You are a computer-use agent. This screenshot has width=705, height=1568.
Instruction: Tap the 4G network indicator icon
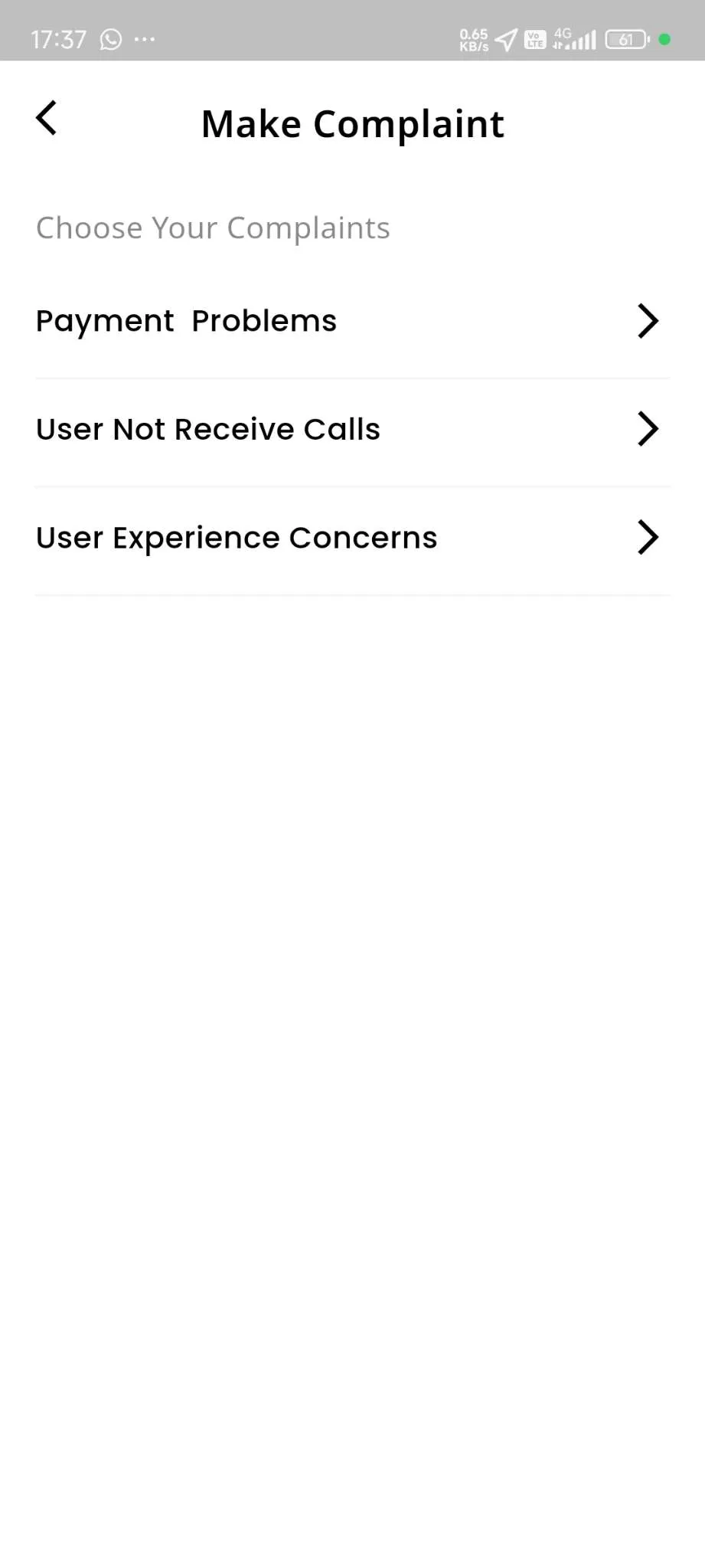pos(563,34)
